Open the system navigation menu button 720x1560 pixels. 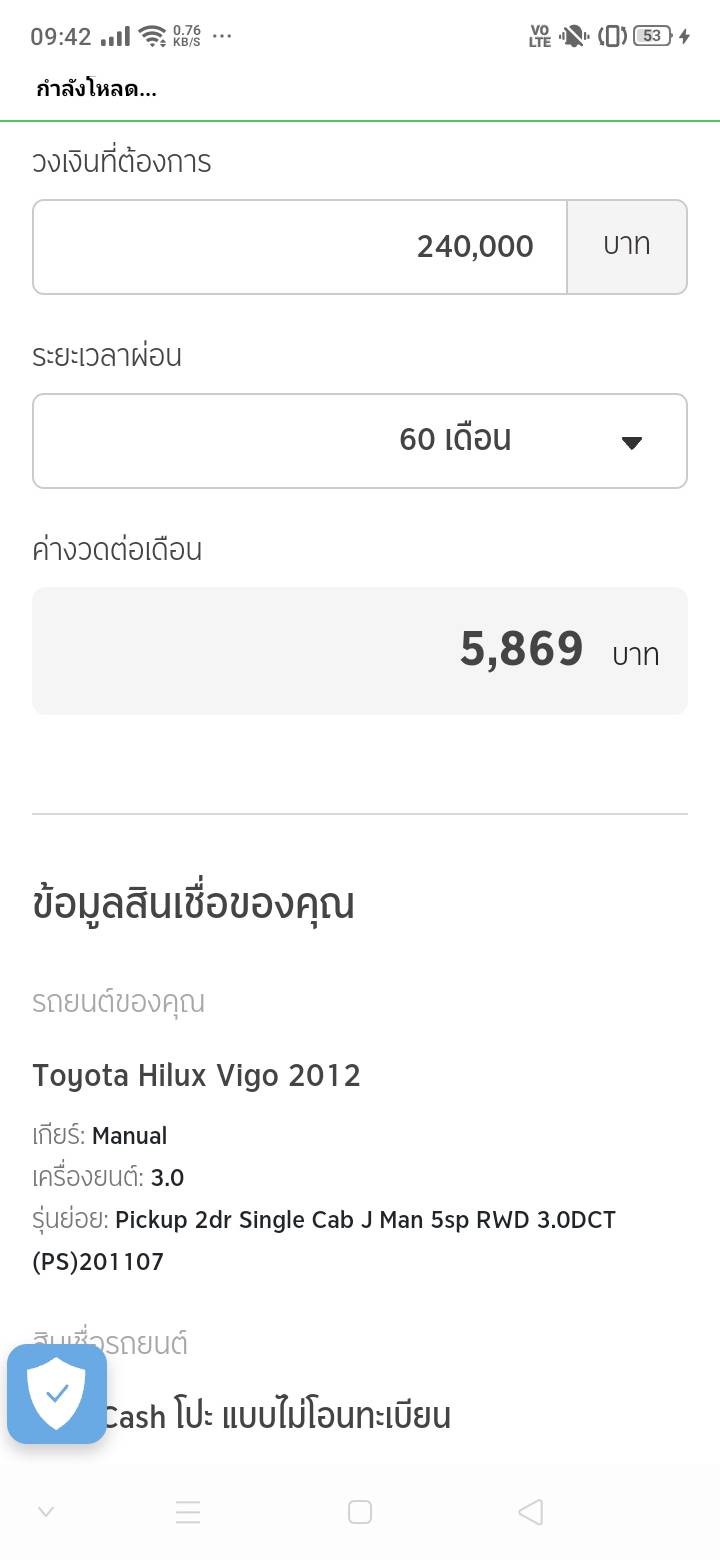coord(188,1512)
